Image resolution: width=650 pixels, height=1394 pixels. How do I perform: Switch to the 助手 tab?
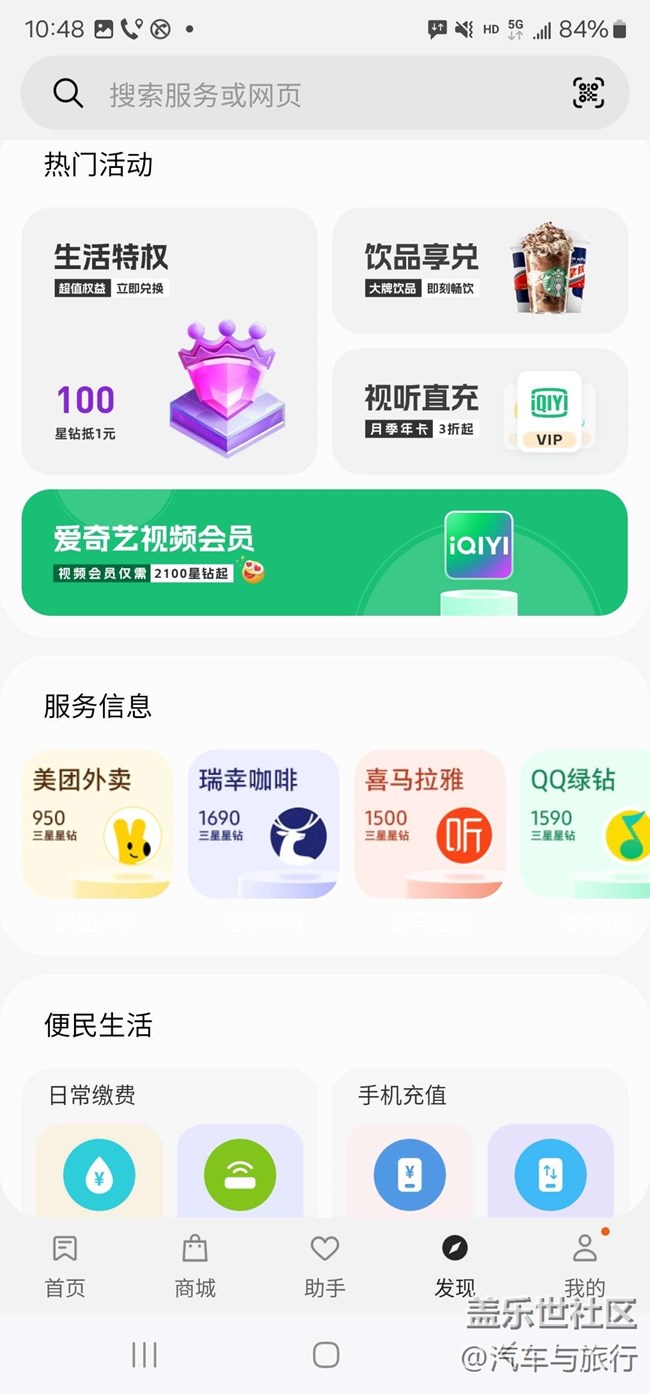(x=325, y=1265)
